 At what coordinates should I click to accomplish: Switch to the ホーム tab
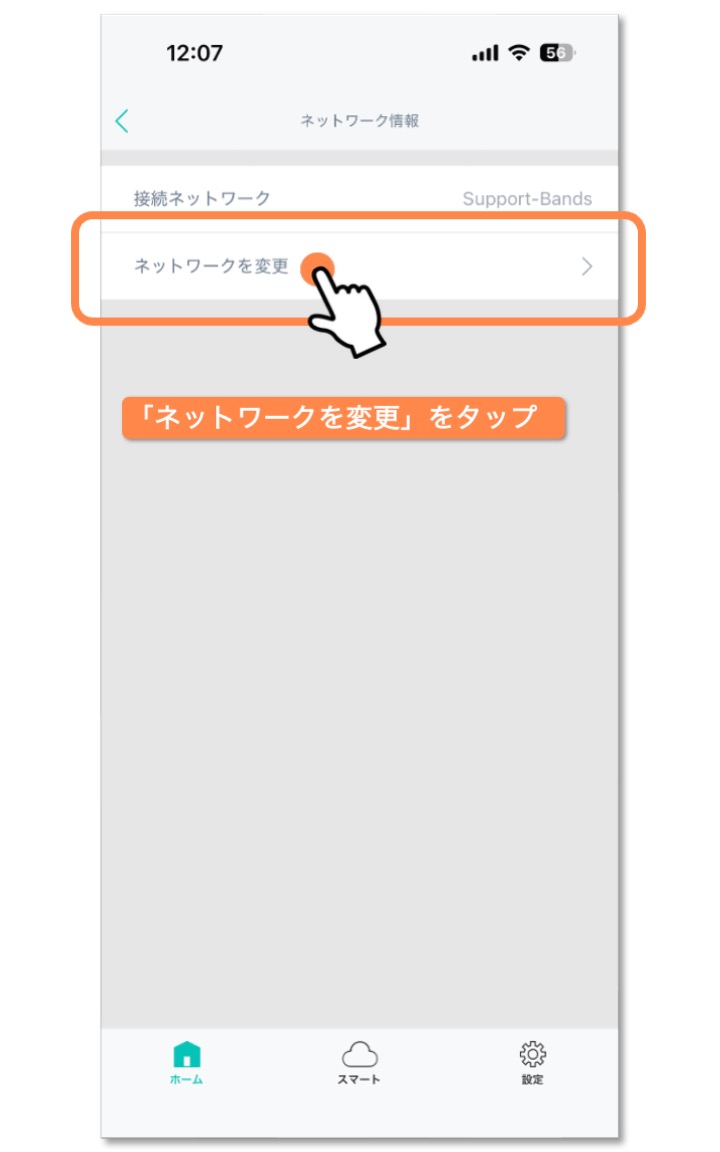[187, 1063]
